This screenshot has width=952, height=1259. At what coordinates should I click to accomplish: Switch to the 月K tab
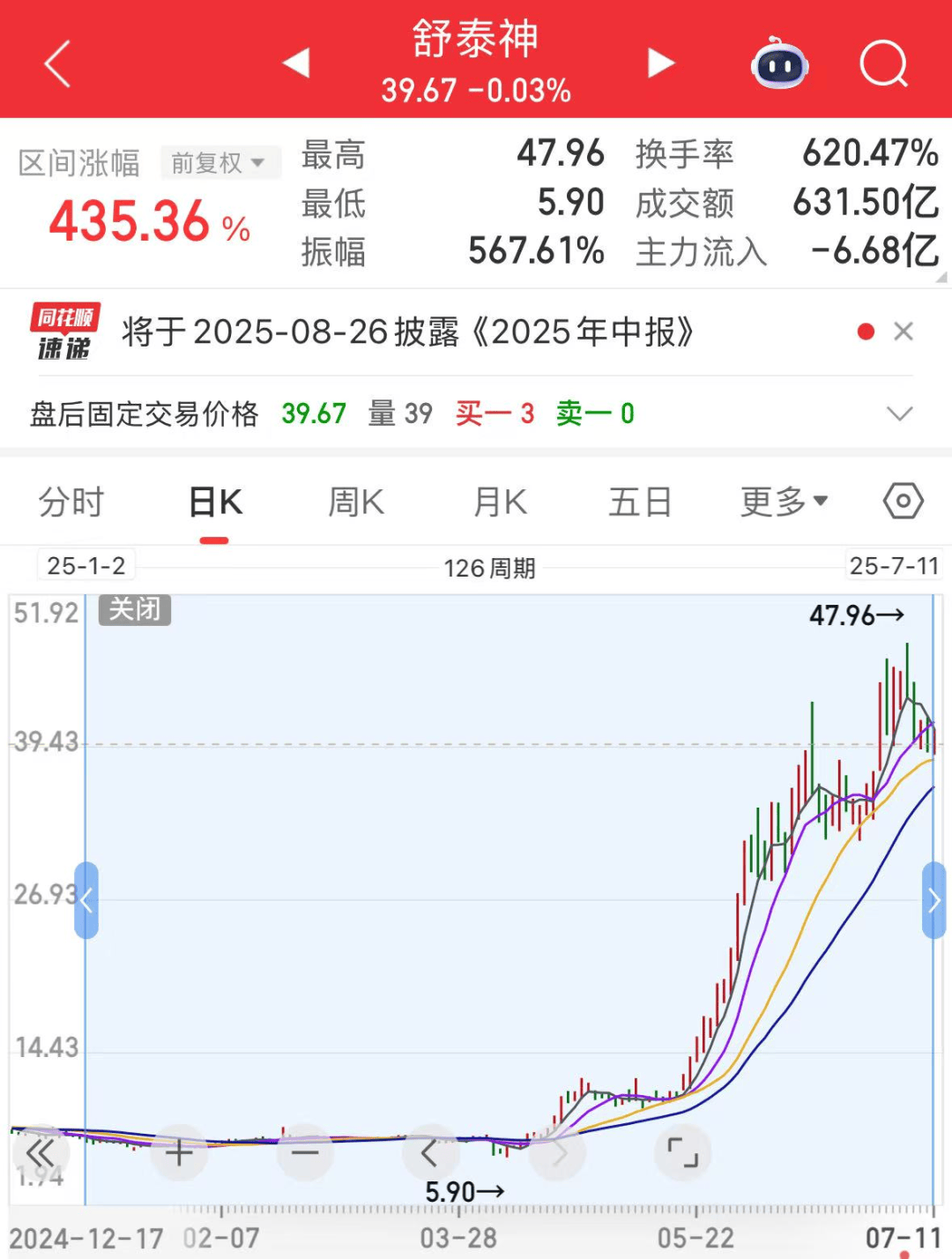500,503
